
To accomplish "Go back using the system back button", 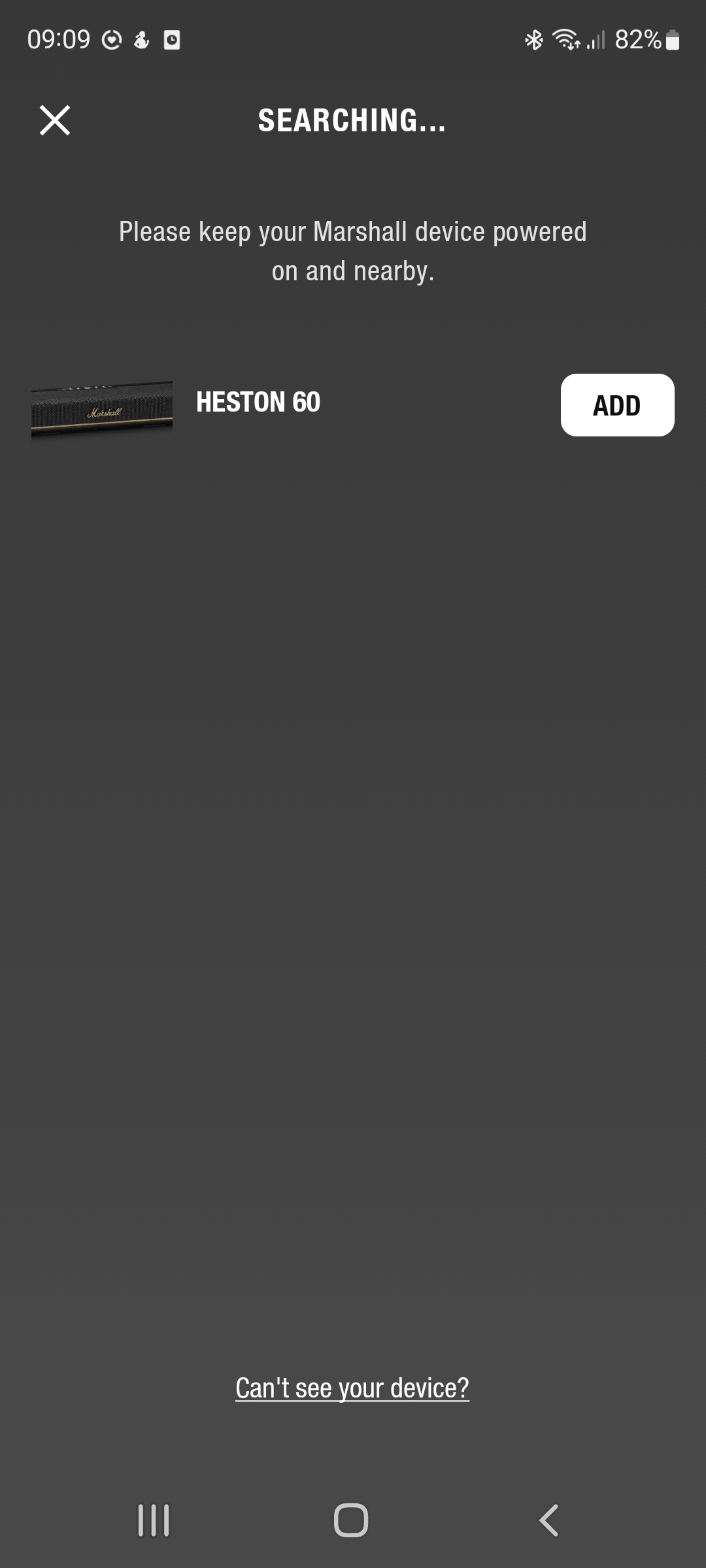I will pos(549,1520).
